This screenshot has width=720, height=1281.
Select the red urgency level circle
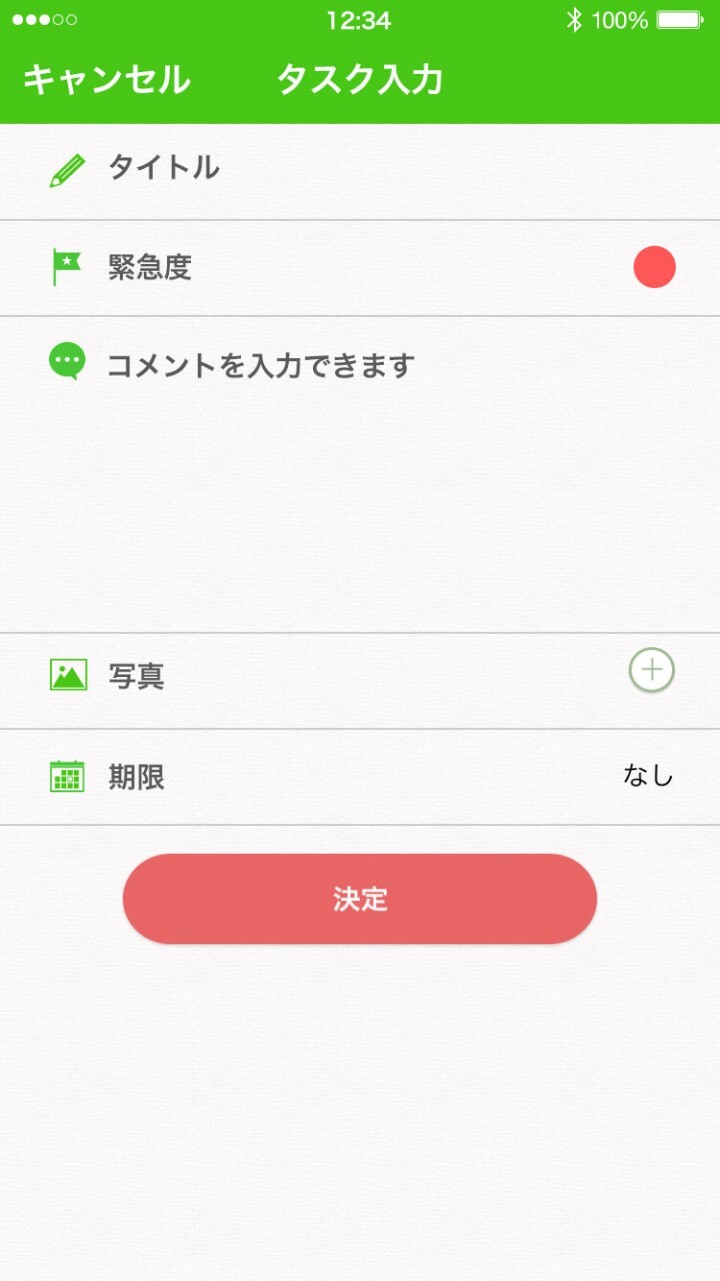(x=655, y=267)
